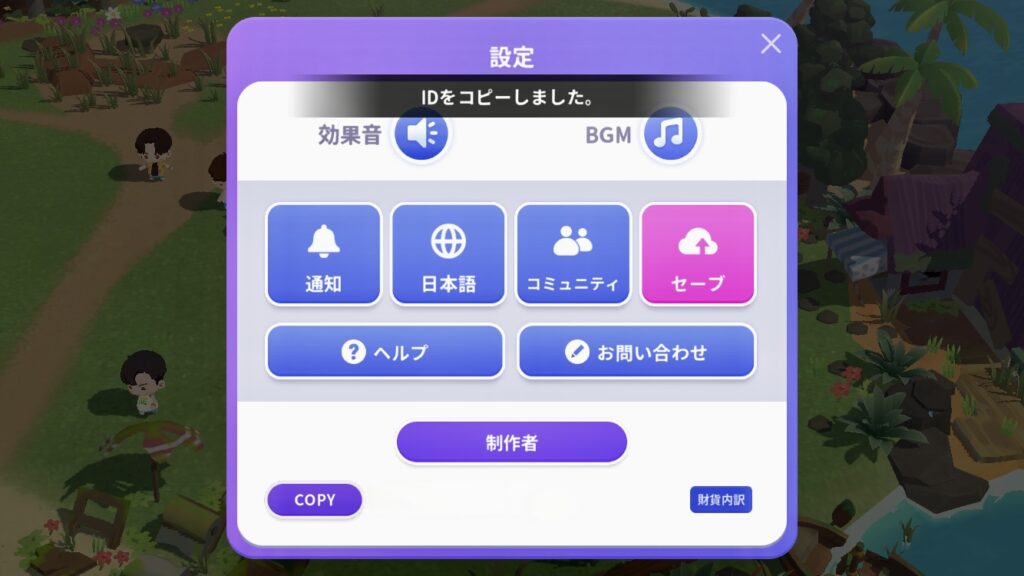This screenshot has width=1024, height=576.
Task: Close the 設定 settings dialog
Action: tap(771, 44)
